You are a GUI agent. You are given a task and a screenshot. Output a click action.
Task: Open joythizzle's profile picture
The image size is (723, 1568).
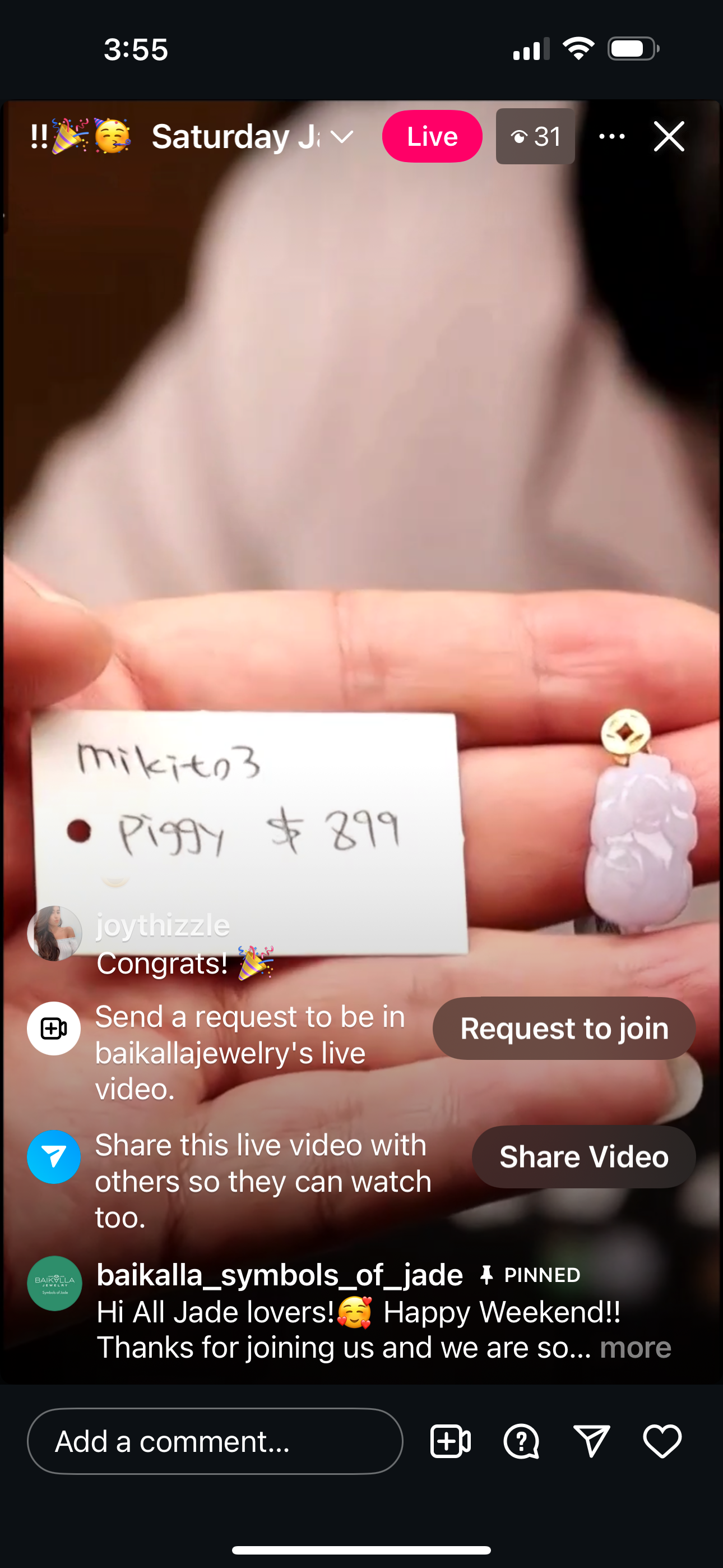[55, 933]
